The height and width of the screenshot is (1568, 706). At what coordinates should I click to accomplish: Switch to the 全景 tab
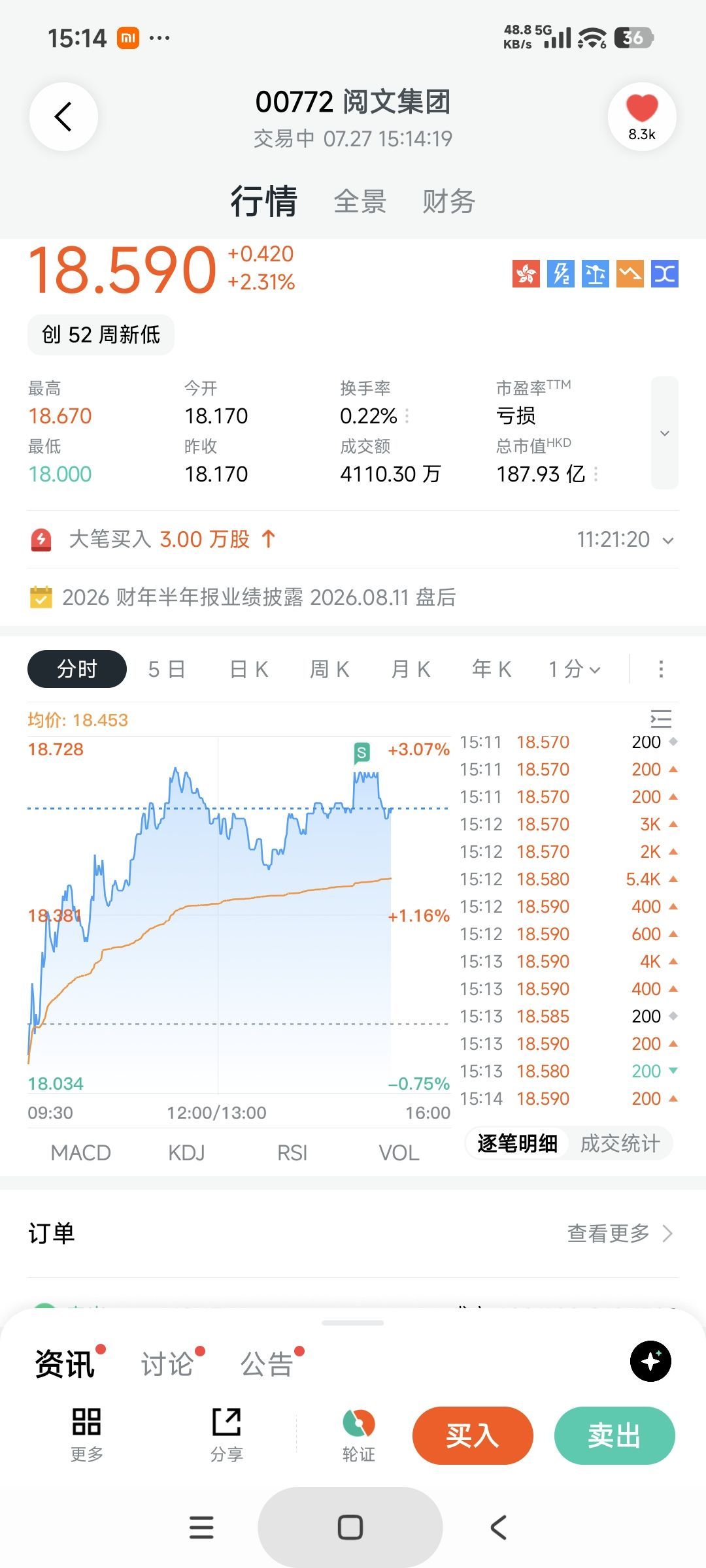[x=360, y=201]
